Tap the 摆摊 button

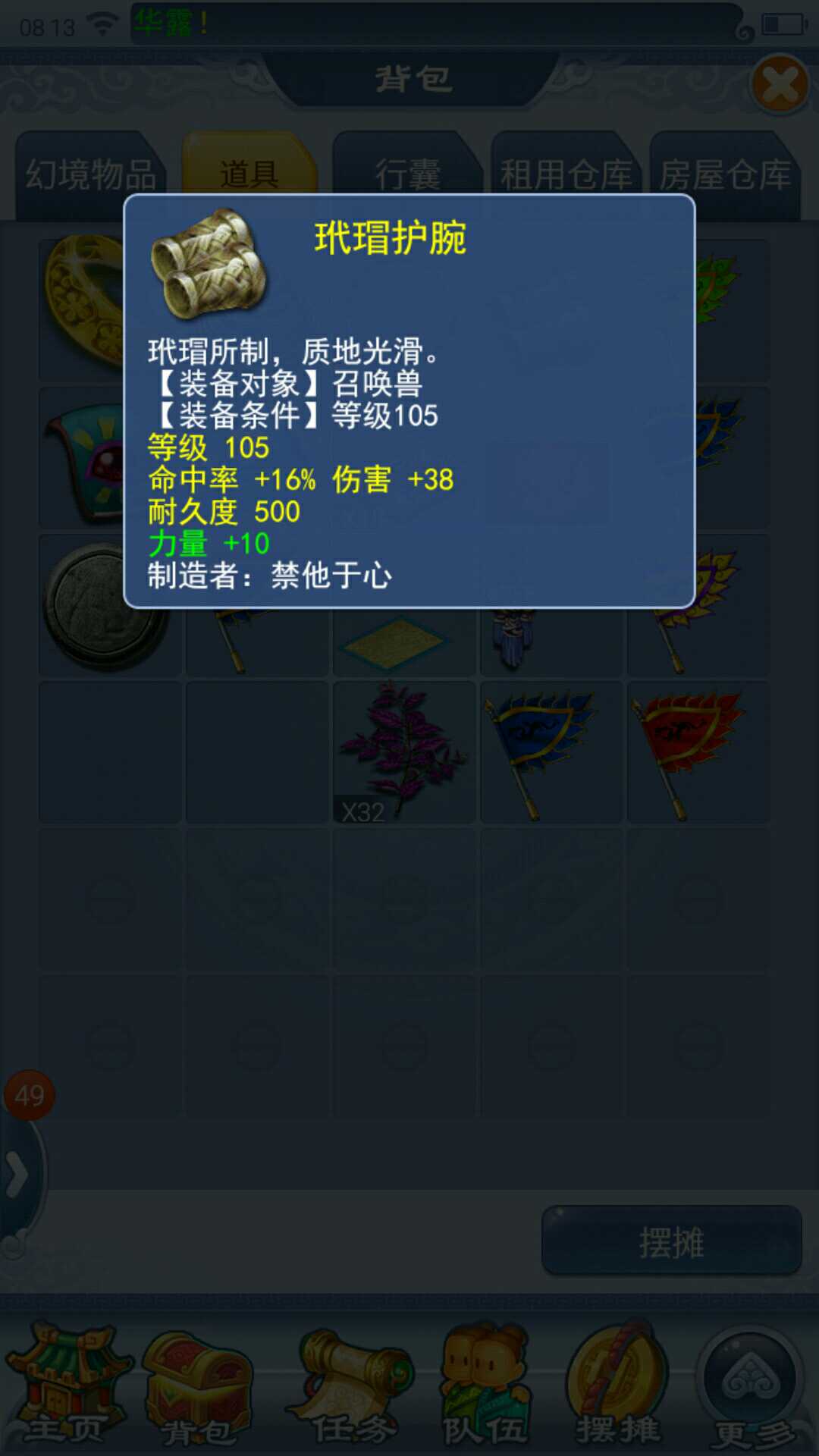point(672,1241)
